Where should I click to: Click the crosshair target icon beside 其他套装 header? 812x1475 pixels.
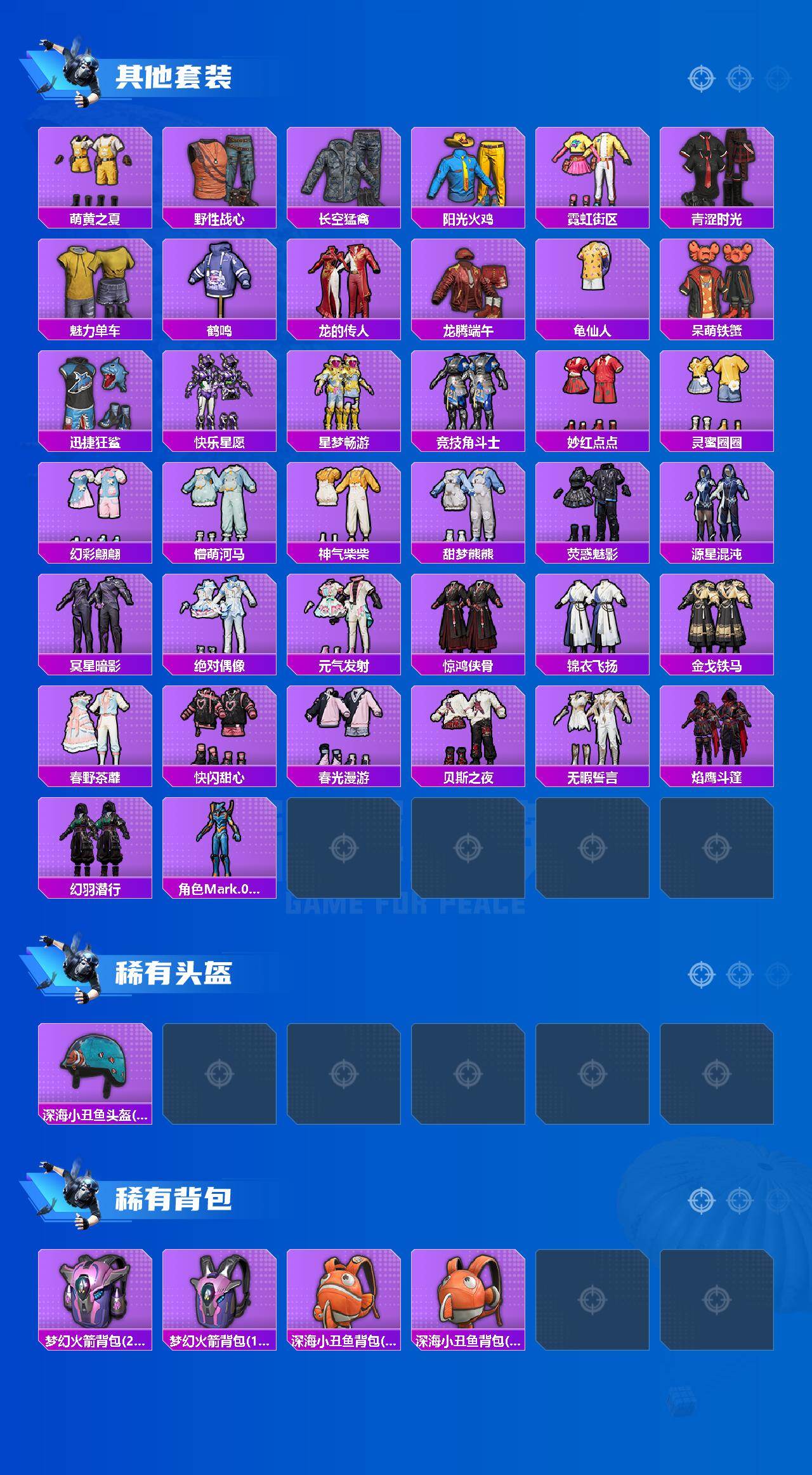(x=701, y=78)
